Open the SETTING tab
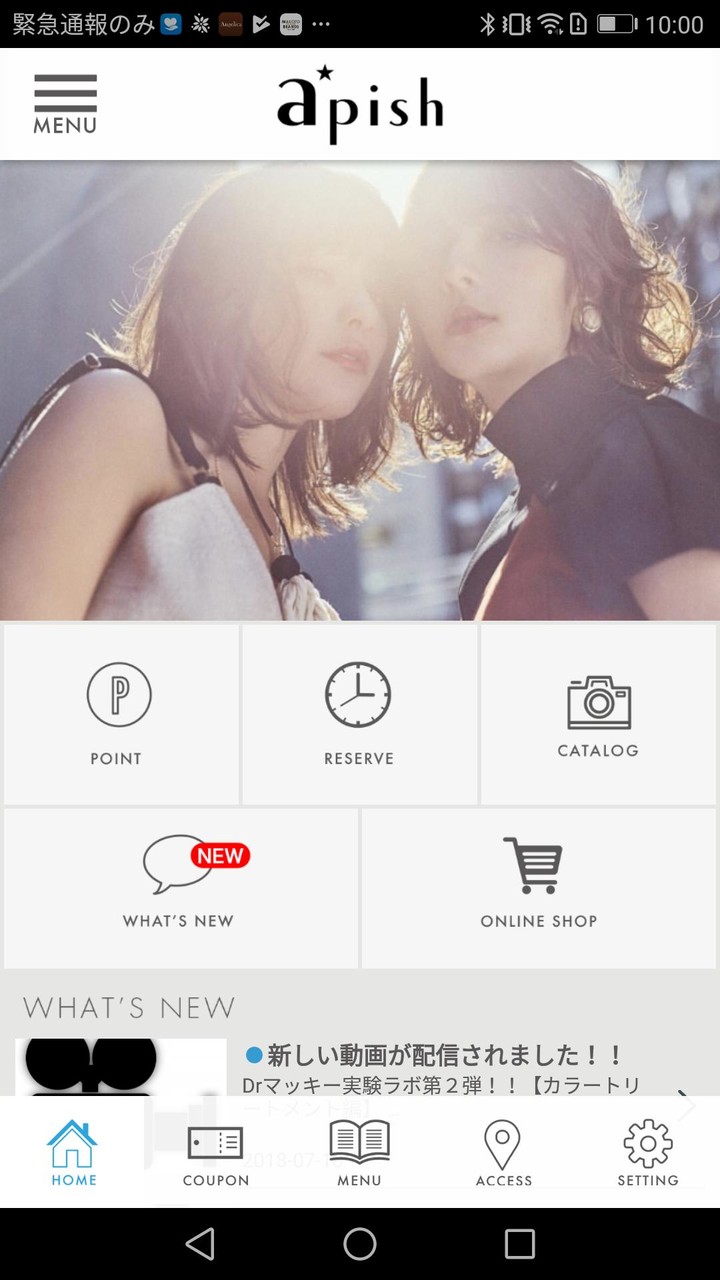The width and height of the screenshot is (720, 1280). tap(647, 1153)
